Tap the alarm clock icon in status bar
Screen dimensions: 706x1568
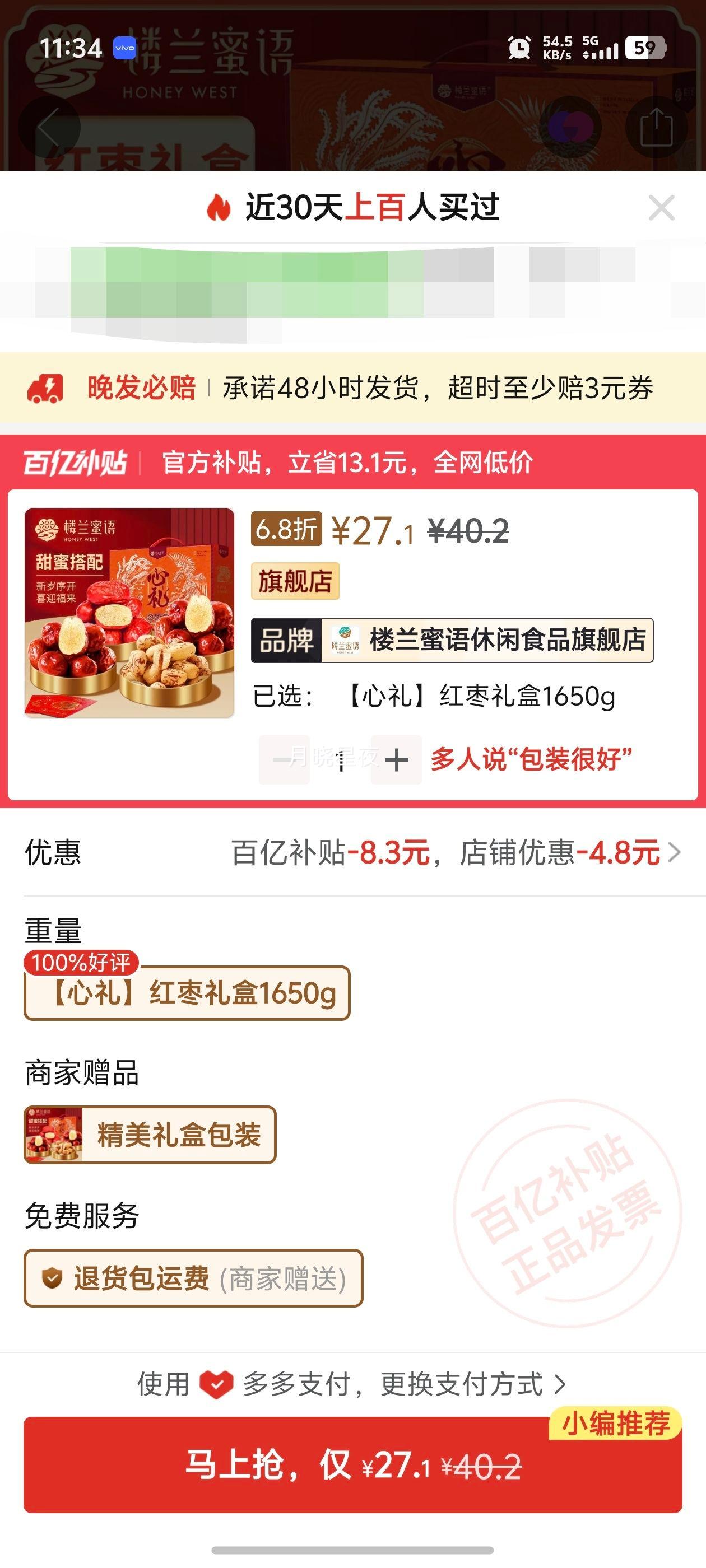pos(518,49)
